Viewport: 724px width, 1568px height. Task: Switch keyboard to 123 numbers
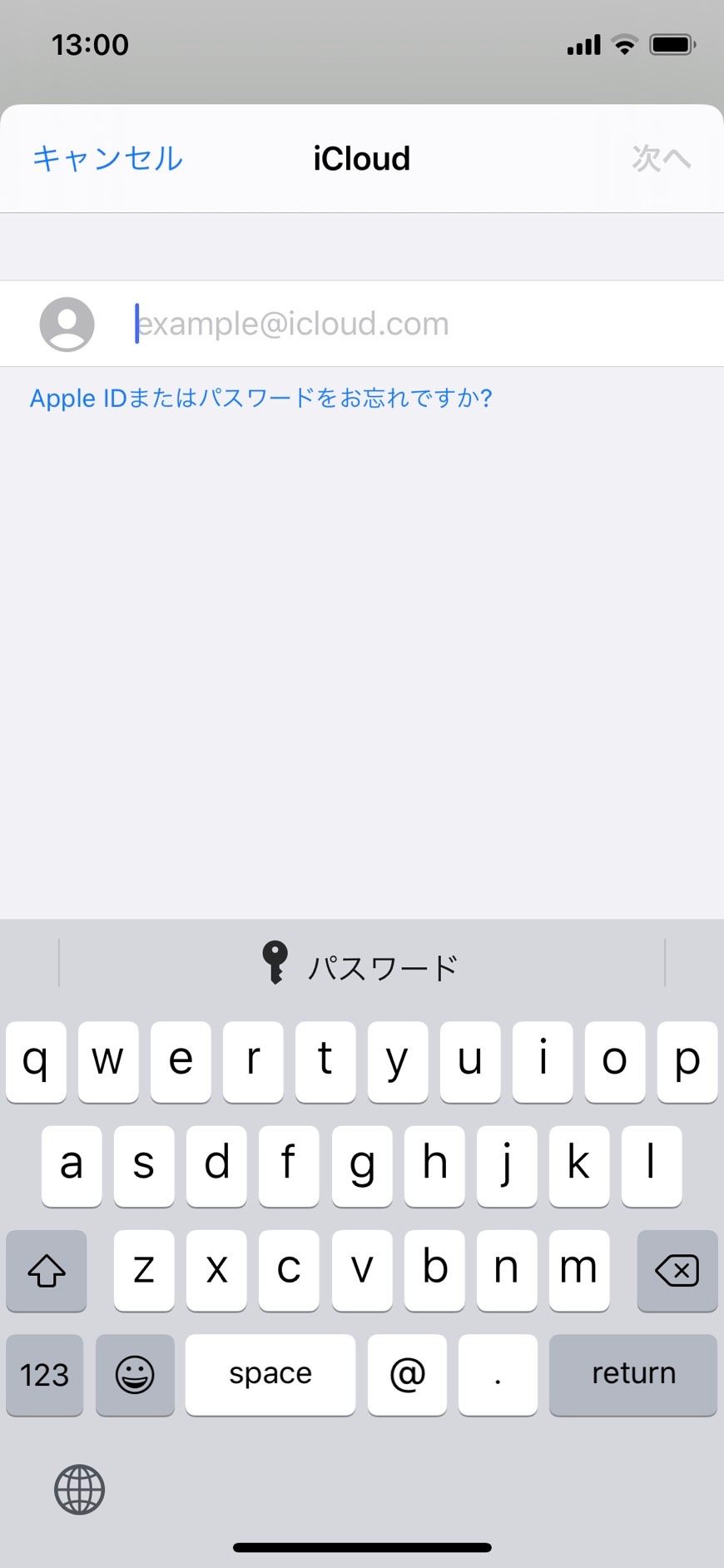point(45,1374)
